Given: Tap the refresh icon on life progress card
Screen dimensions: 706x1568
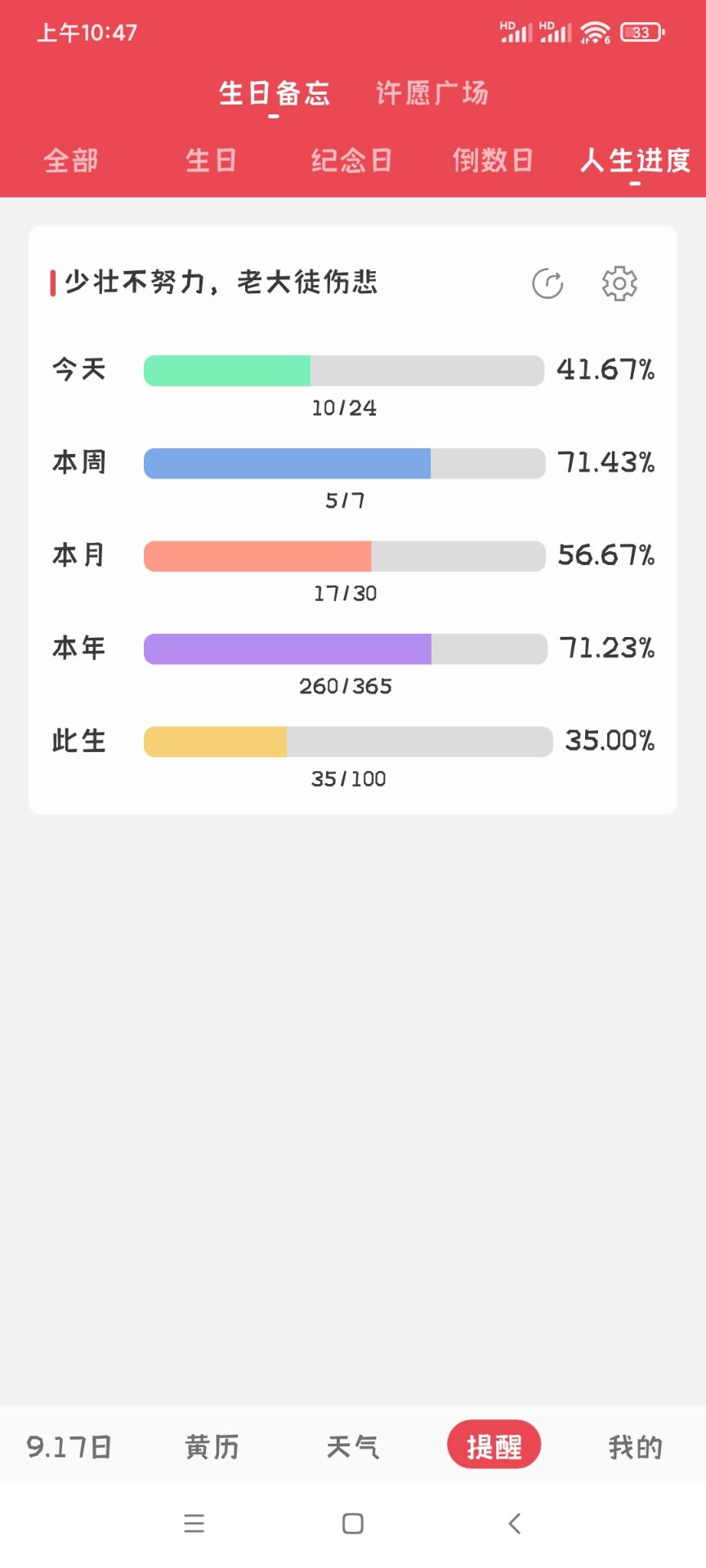Looking at the screenshot, I should point(547,283).
